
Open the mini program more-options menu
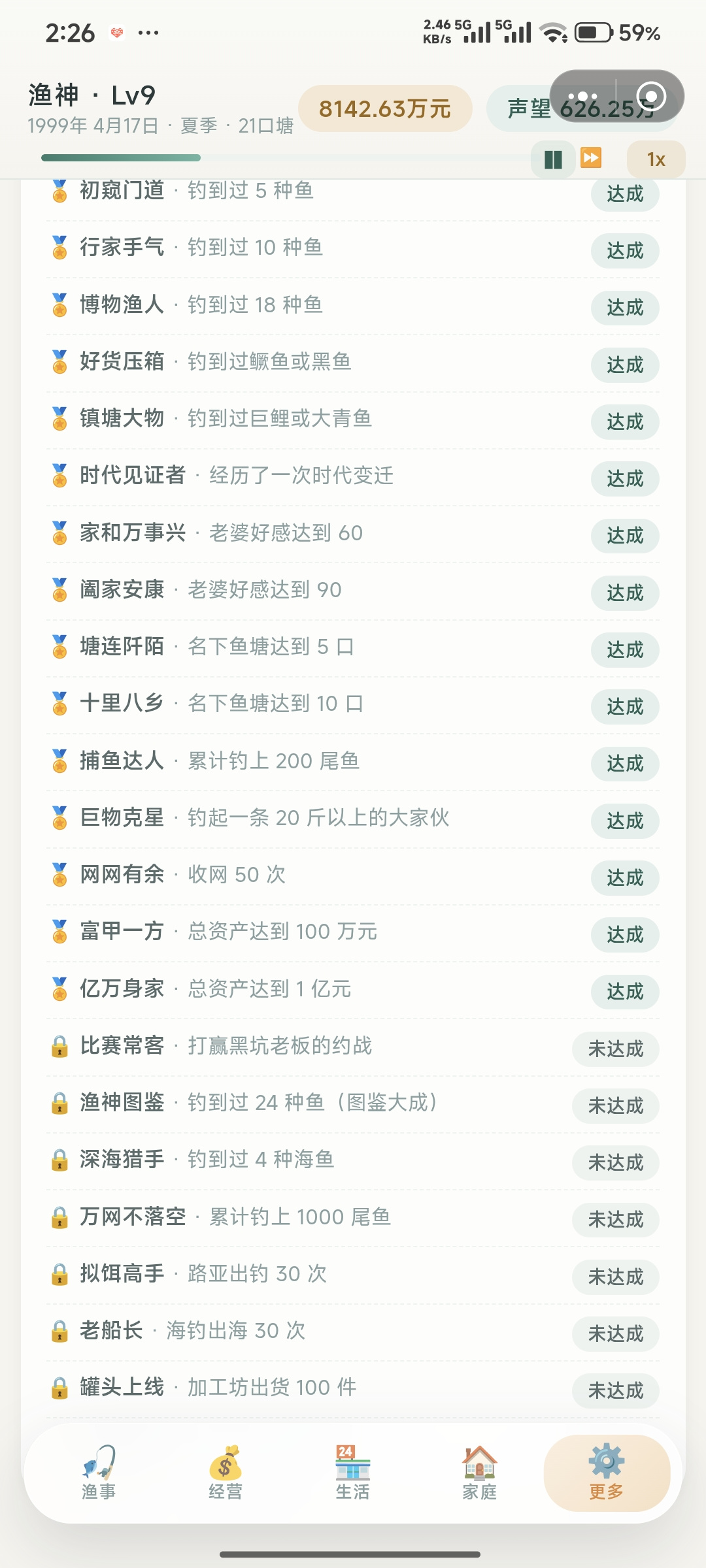click(582, 97)
